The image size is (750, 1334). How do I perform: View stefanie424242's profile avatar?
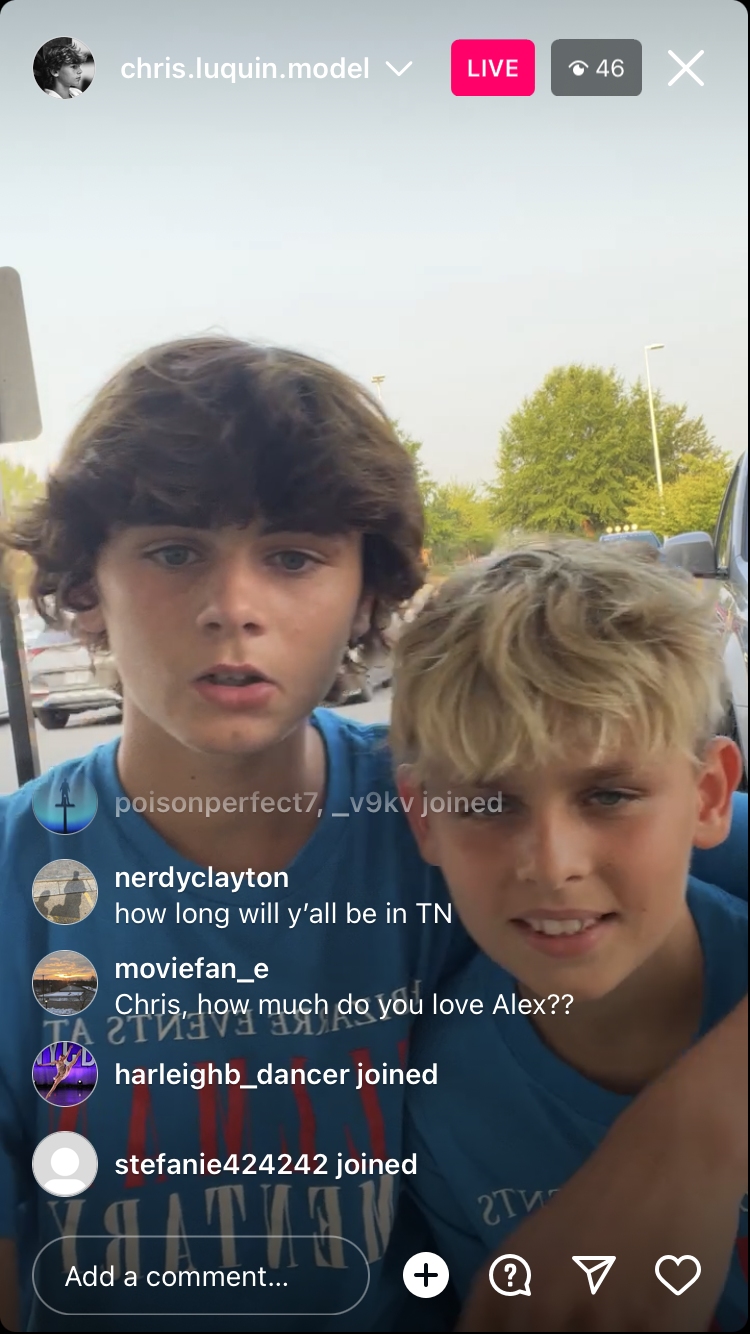pos(65,1164)
